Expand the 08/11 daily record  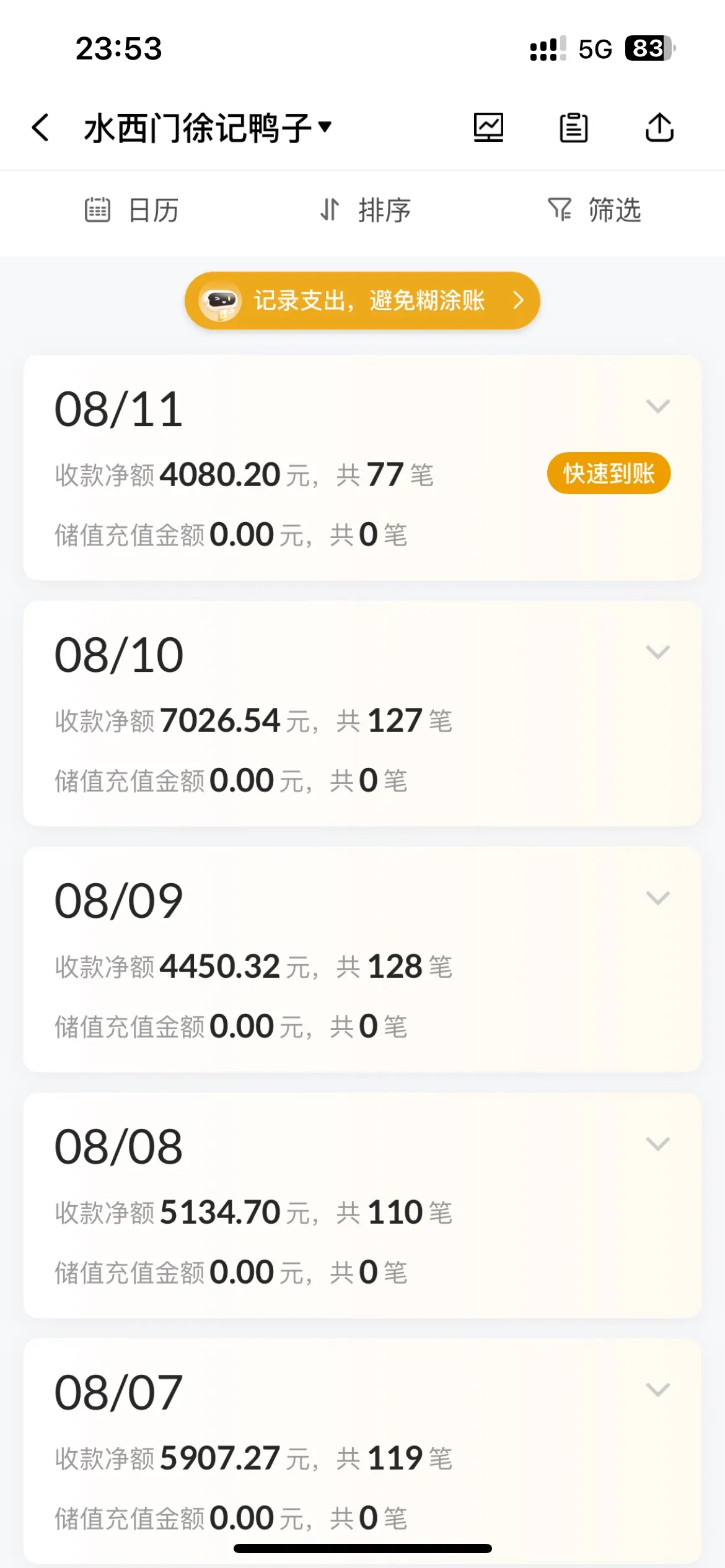pos(657,406)
